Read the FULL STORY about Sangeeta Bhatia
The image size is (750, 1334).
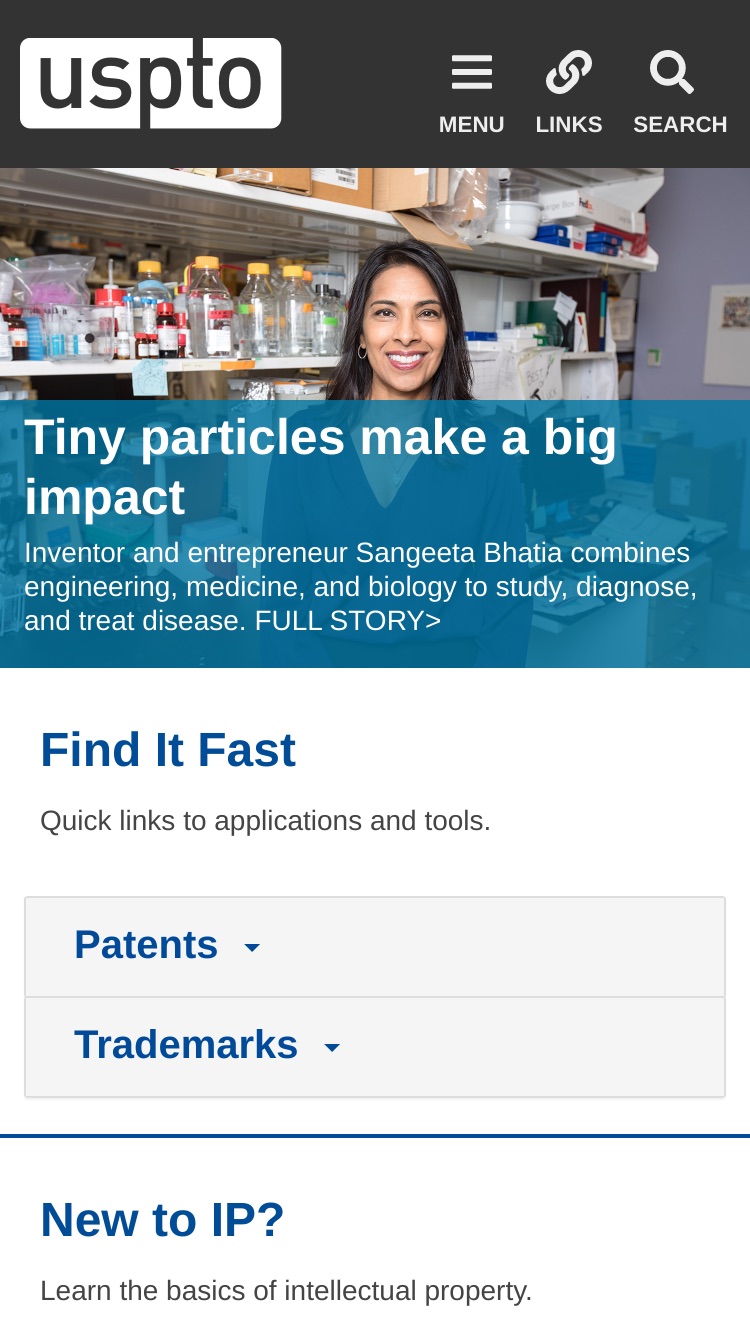pos(348,621)
